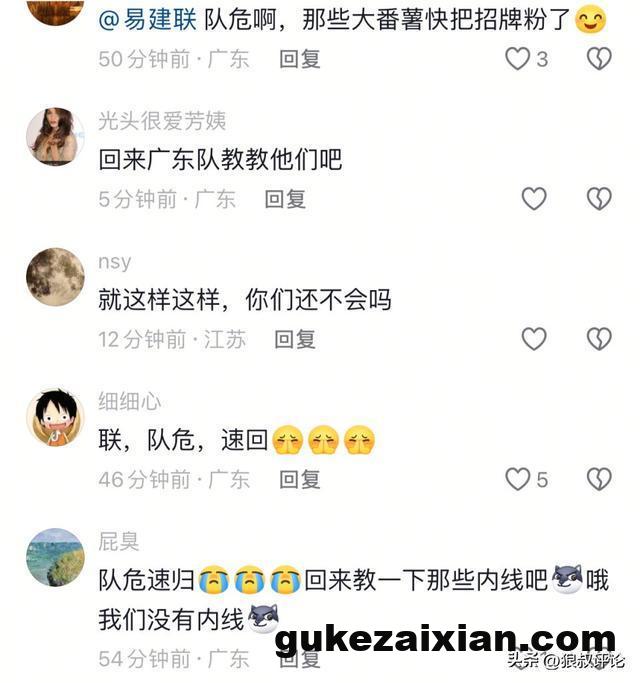
Task: Reply to the 队危啊 comment
Action: point(299,59)
